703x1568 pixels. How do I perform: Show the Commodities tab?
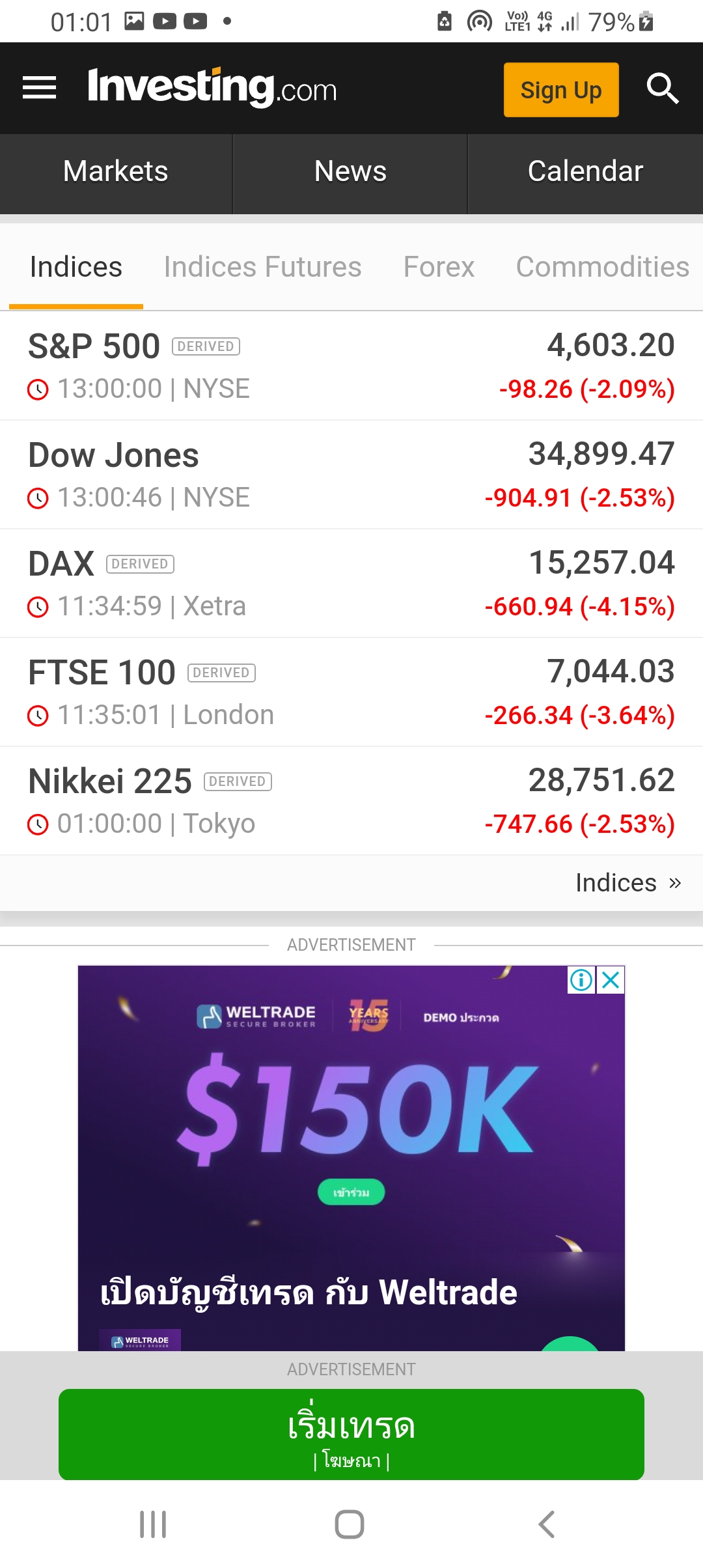click(x=602, y=267)
